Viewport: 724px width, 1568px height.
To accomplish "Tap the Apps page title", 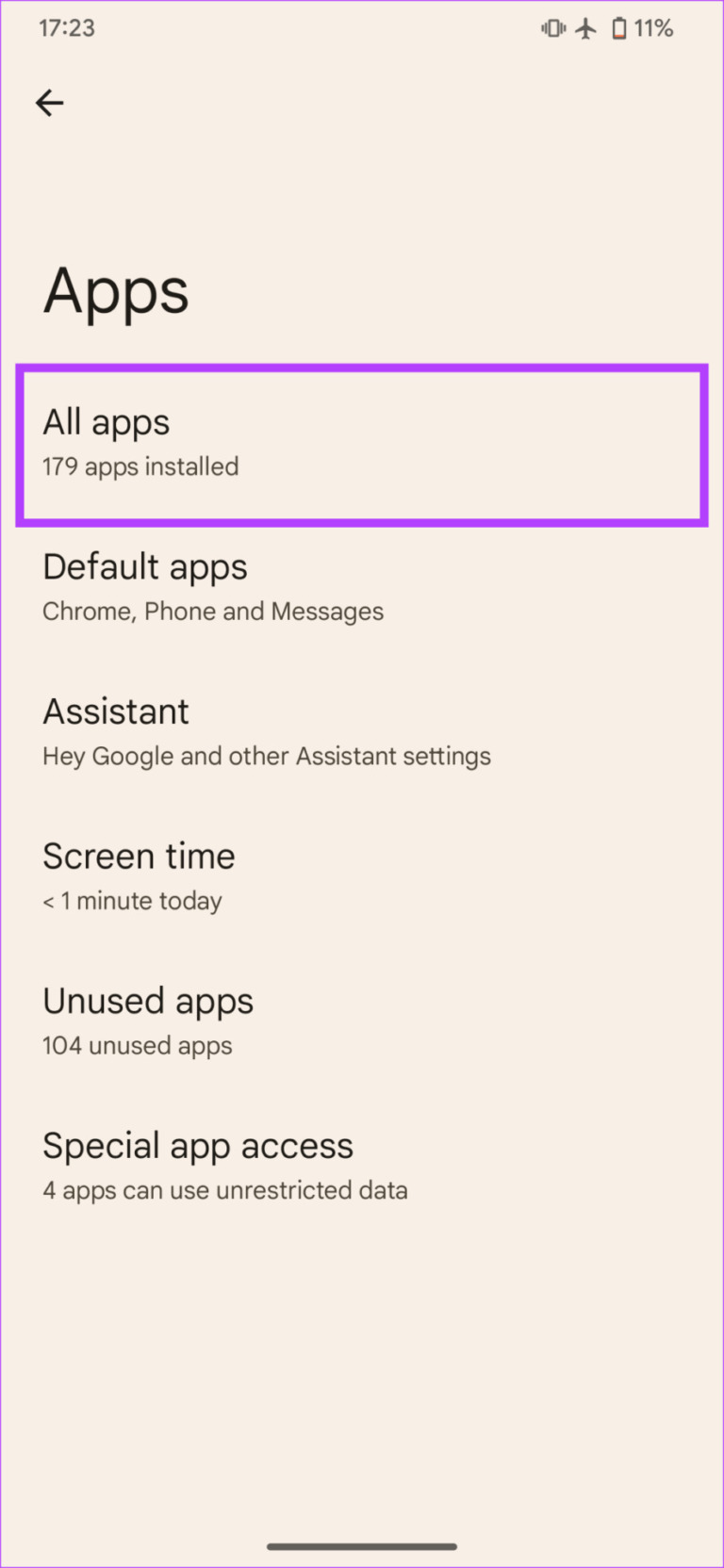I will click(116, 292).
